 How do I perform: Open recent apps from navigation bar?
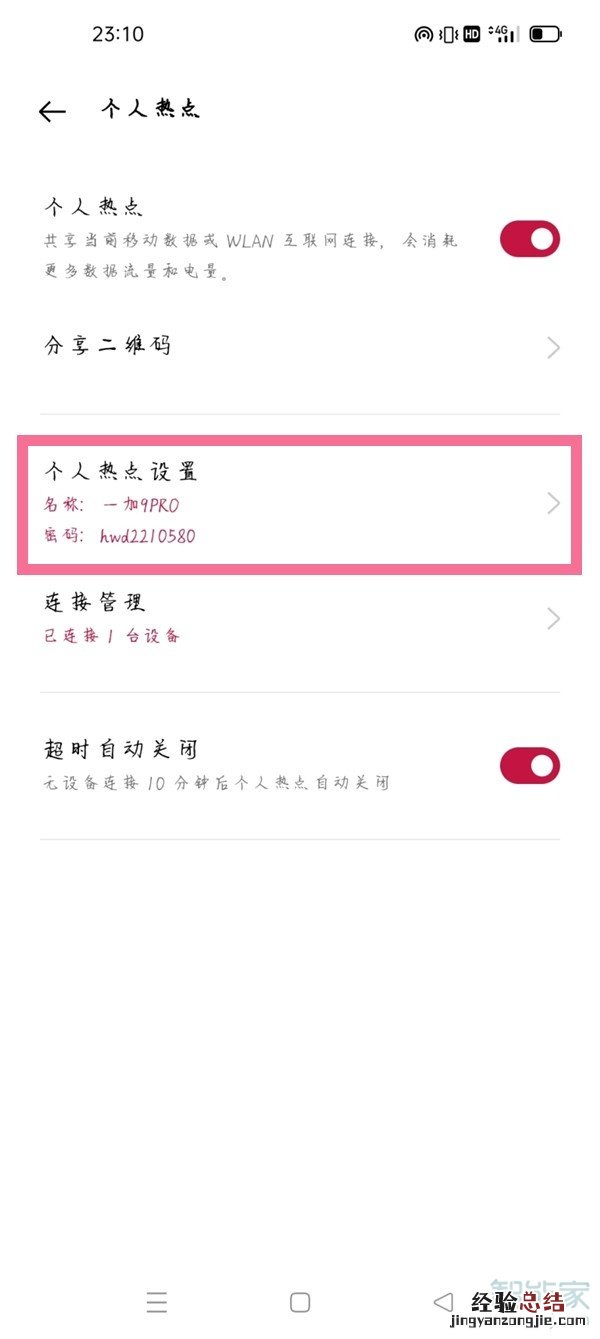point(157,1301)
